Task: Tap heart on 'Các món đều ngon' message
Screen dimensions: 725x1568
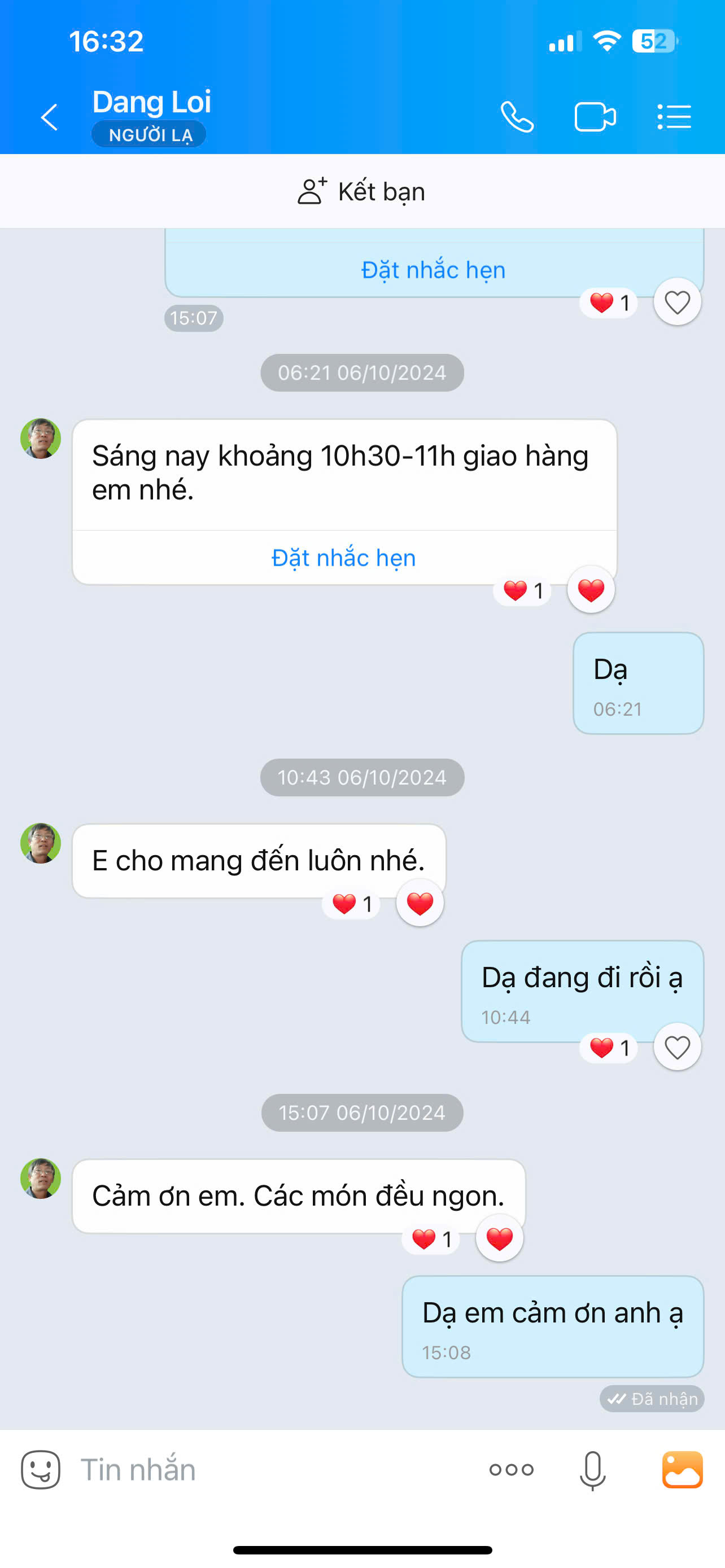Action: click(499, 1239)
